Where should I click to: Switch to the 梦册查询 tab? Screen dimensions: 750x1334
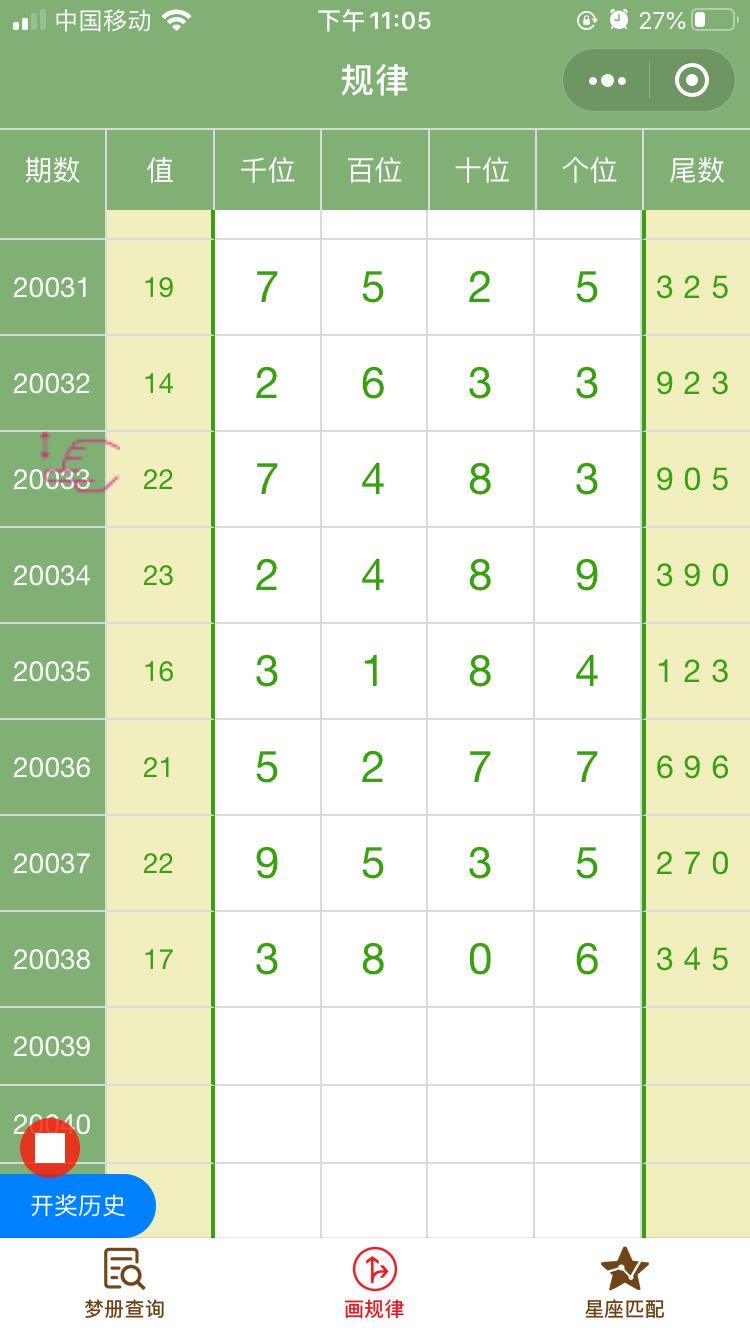(124, 1282)
